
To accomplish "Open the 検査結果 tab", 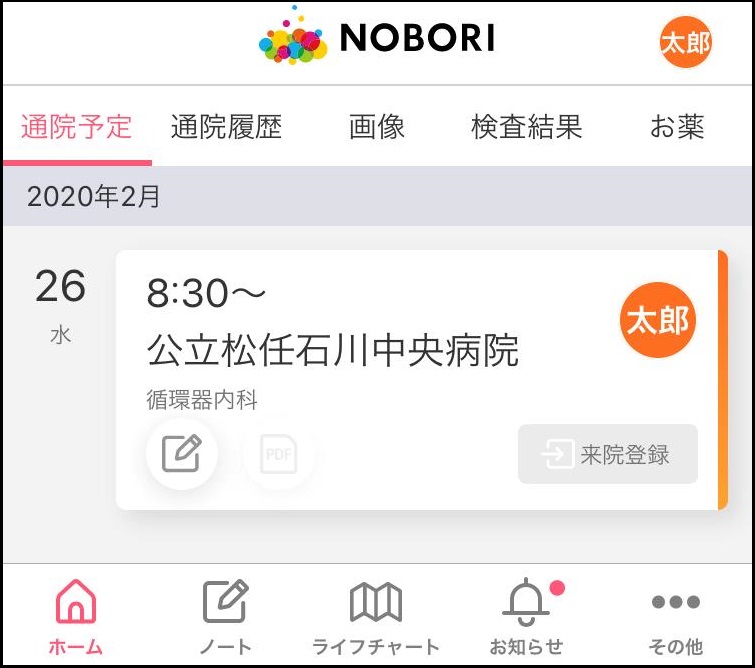I will (526, 127).
